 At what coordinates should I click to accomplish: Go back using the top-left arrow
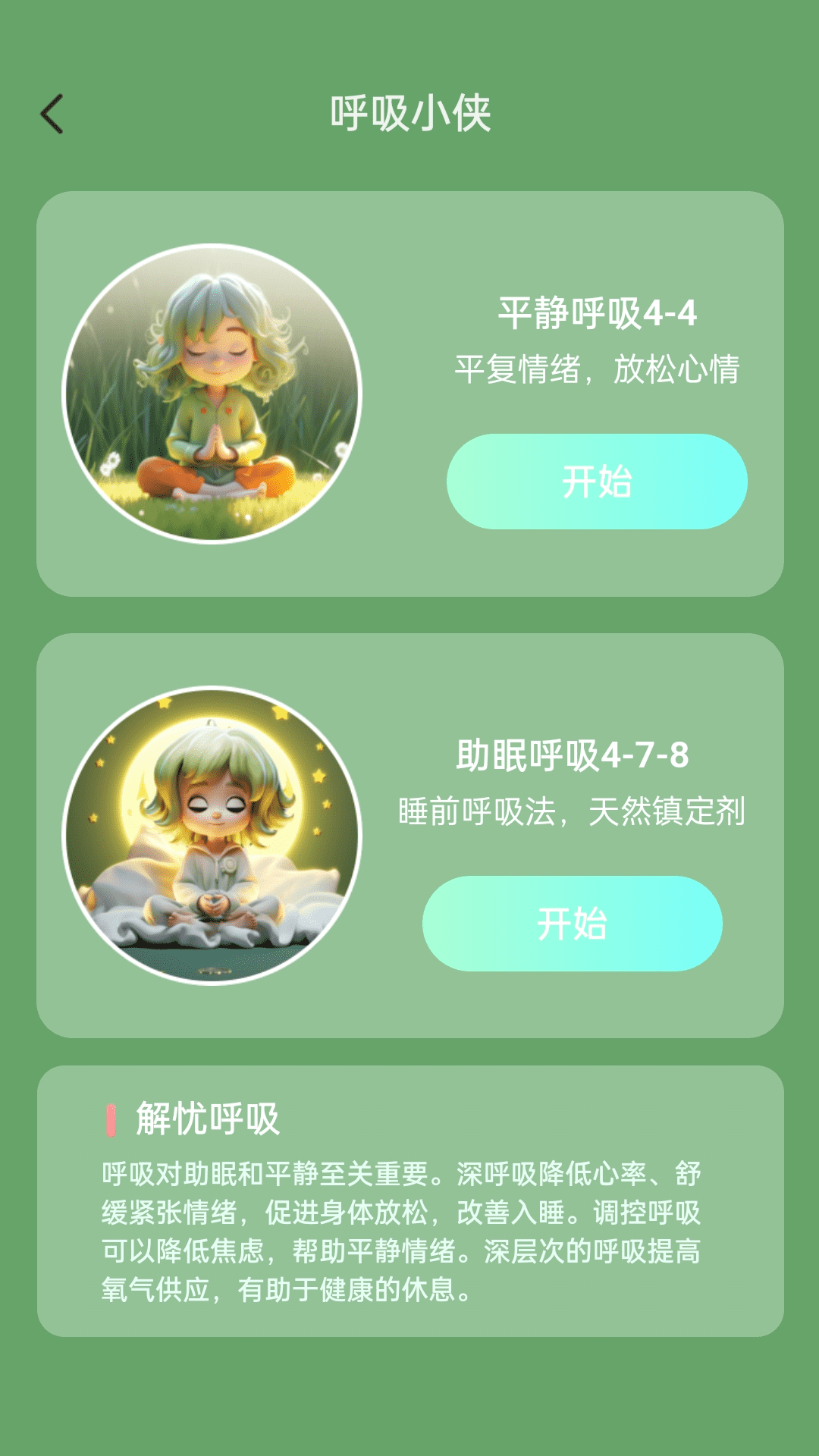pos(52,115)
